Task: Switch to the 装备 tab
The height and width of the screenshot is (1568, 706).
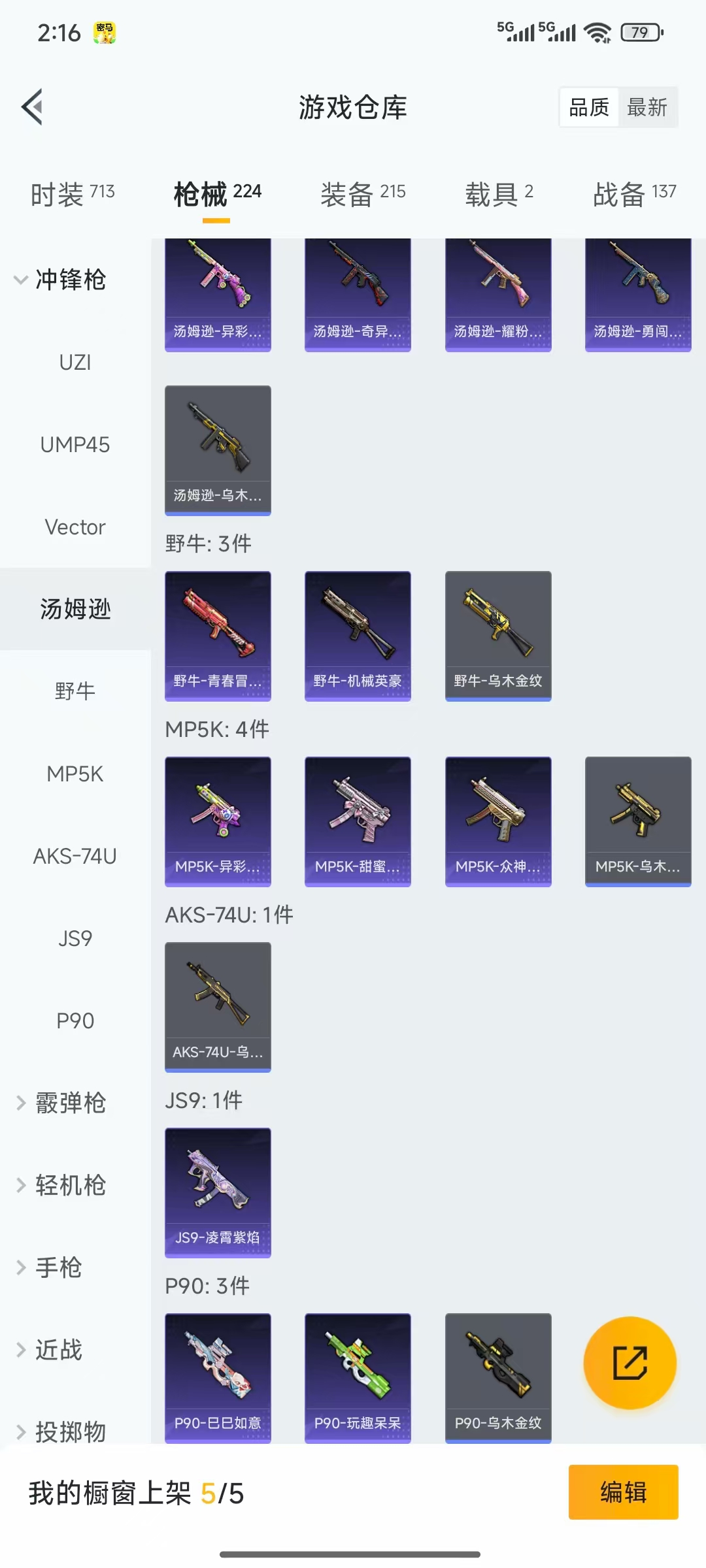Action: (x=363, y=194)
